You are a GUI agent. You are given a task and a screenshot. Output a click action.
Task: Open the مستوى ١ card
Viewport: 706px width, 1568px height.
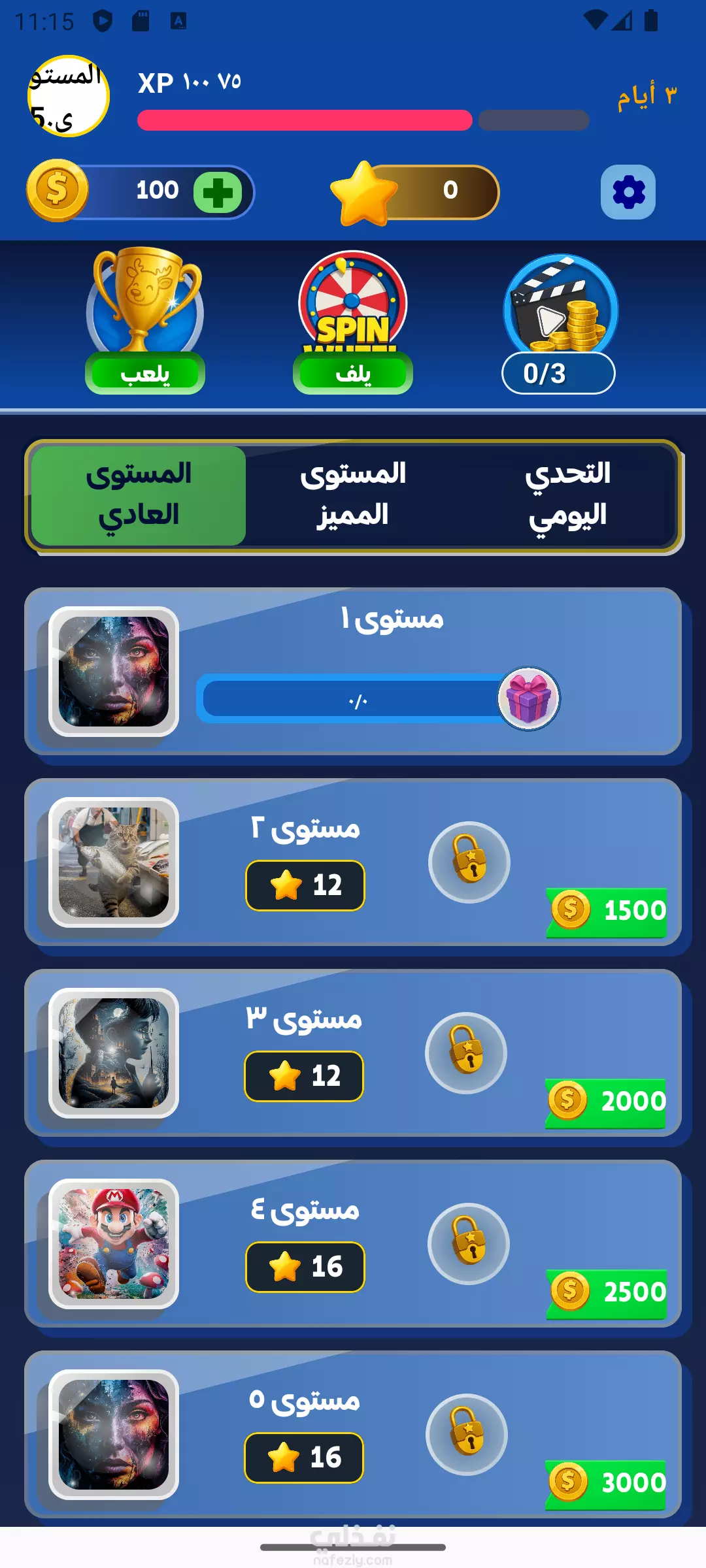[353, 672]
